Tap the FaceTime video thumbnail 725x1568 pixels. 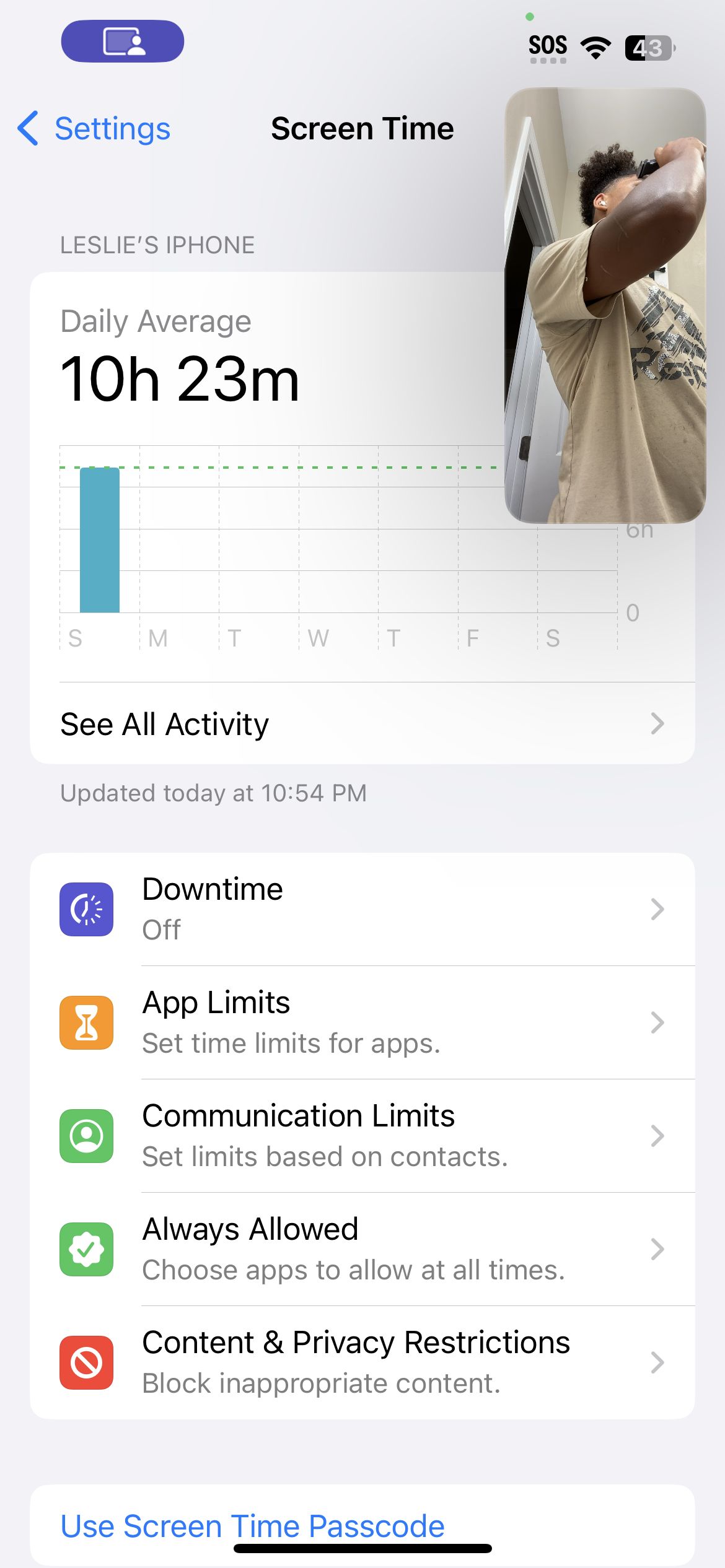coord(605,305)
